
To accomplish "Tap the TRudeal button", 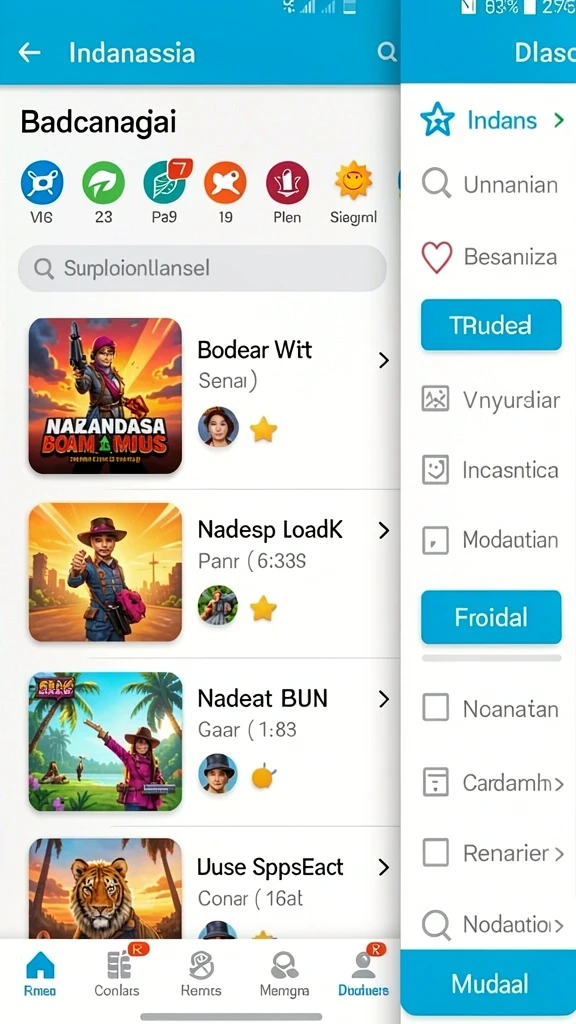I will [x=491, y=325].
